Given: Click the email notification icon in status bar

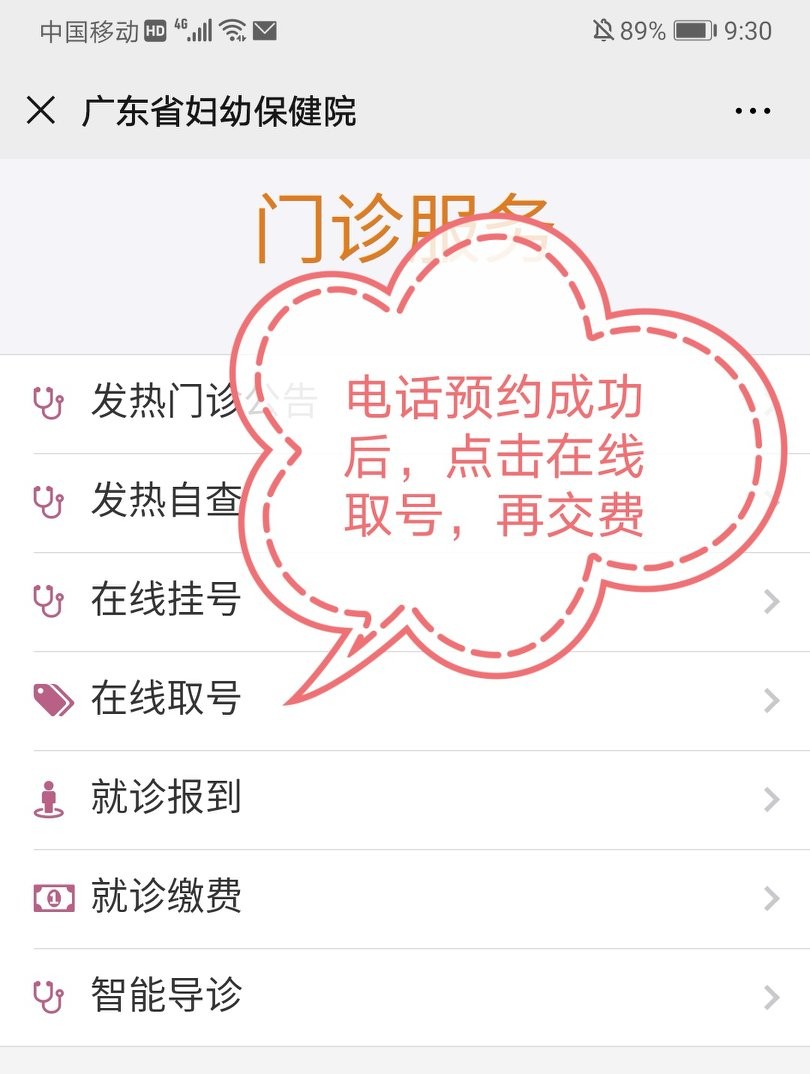Looking at the screenshot, I should coord(266,31).
